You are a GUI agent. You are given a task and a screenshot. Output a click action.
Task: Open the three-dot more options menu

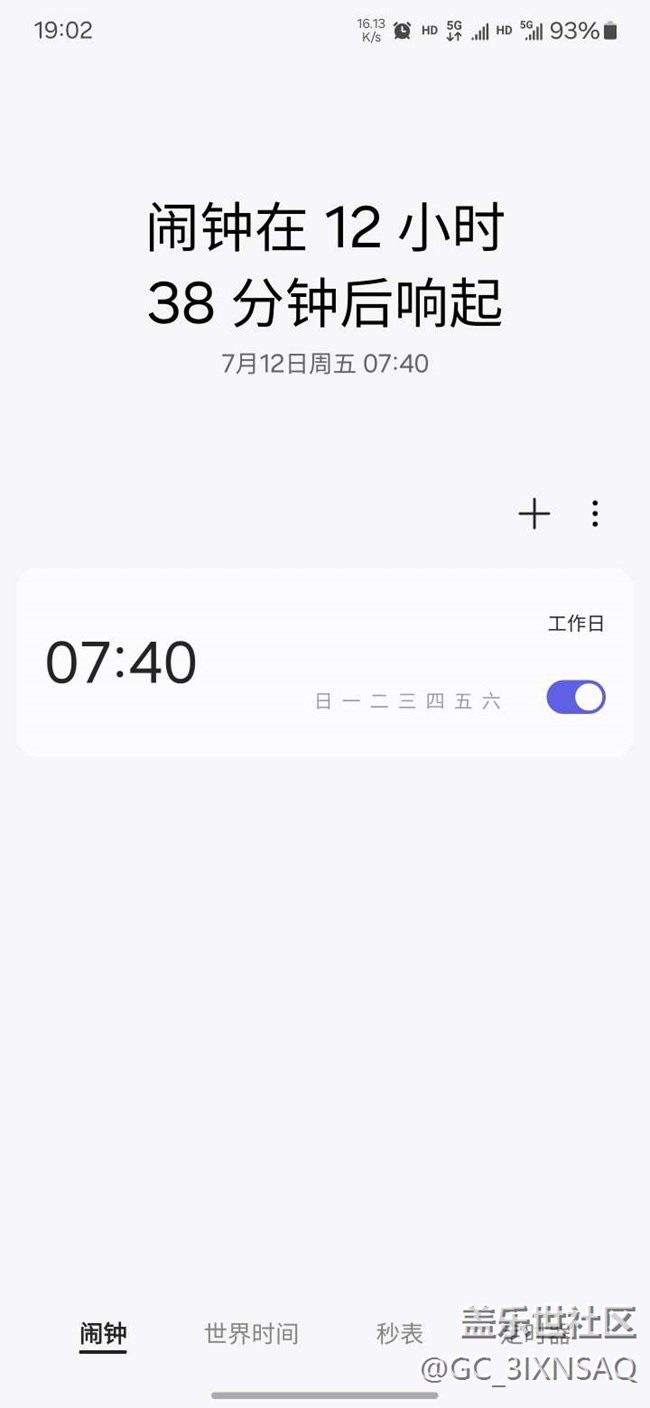tap(595, 514)
